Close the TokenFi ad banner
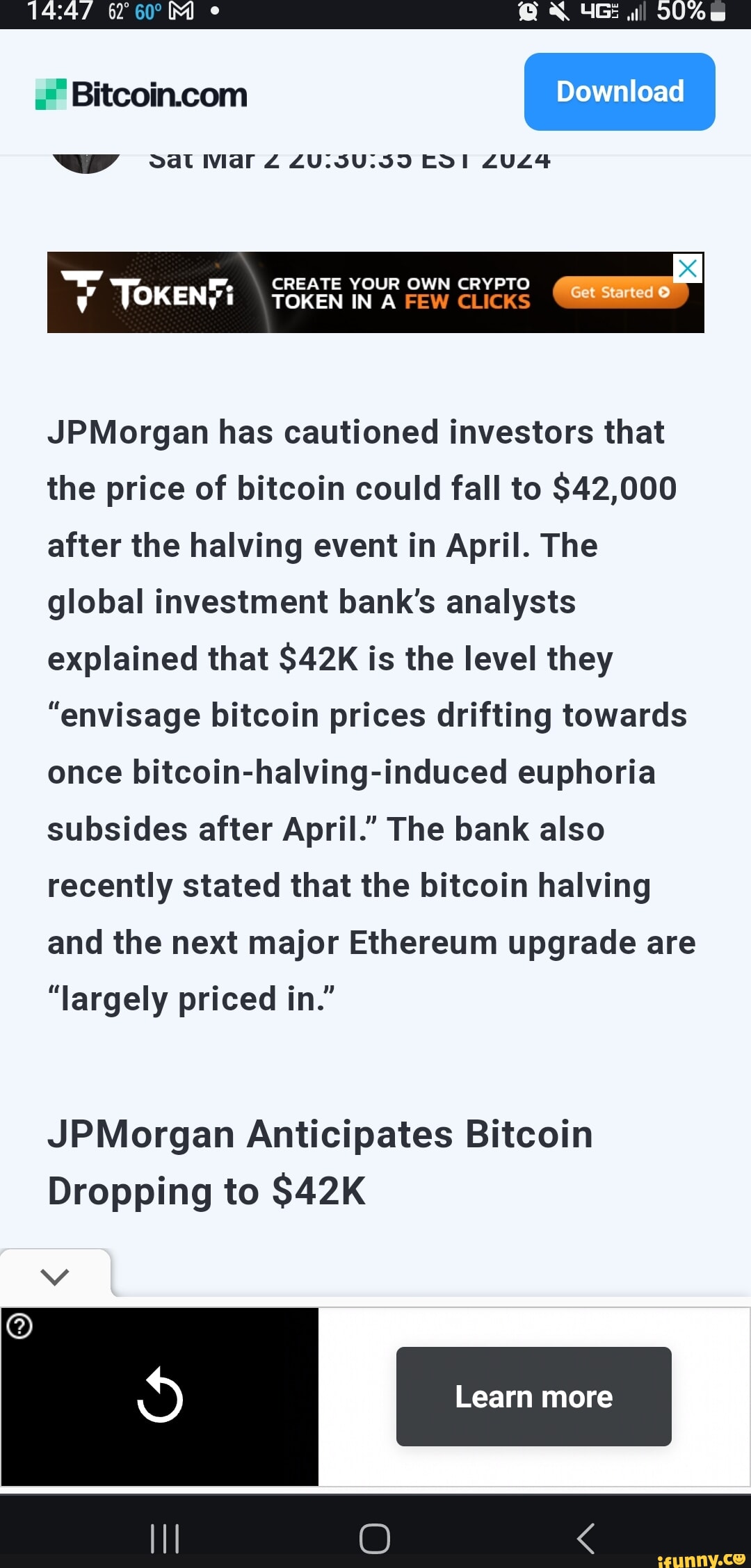Screen dimensions: 751x1568 coord(688,268)
